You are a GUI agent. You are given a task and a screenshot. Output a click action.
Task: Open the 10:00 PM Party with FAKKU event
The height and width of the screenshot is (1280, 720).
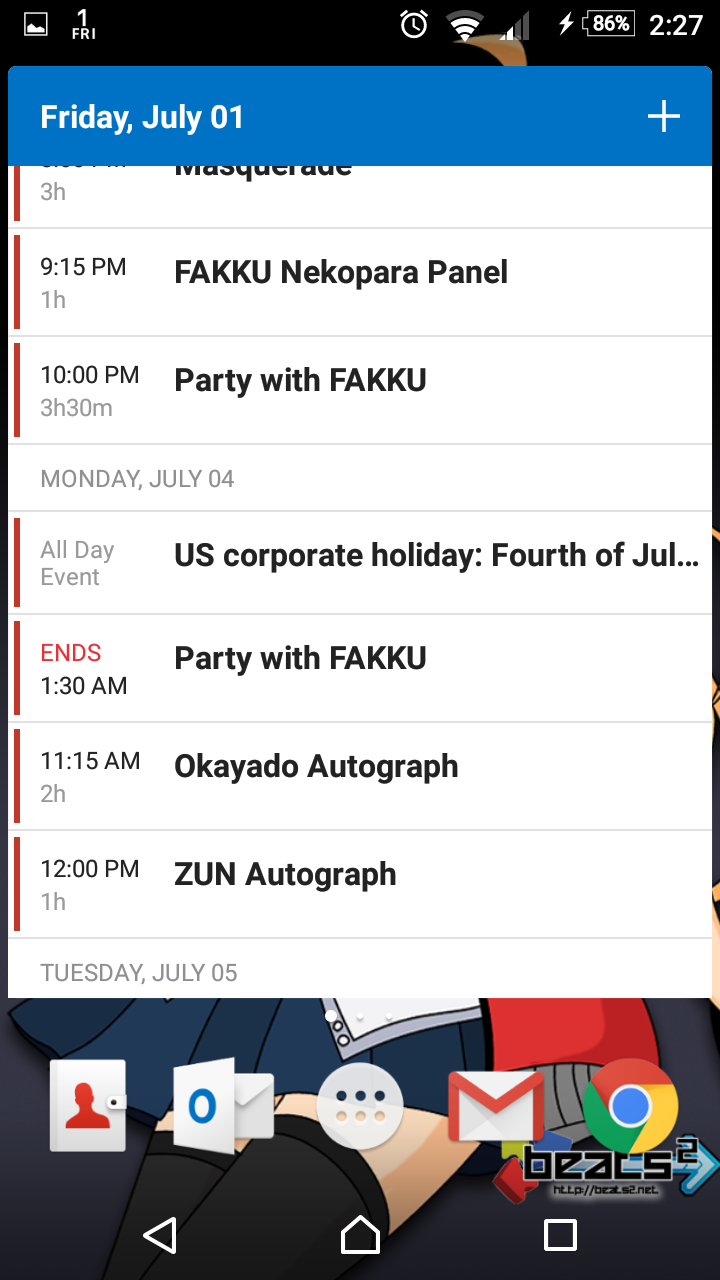pos(360,390)
